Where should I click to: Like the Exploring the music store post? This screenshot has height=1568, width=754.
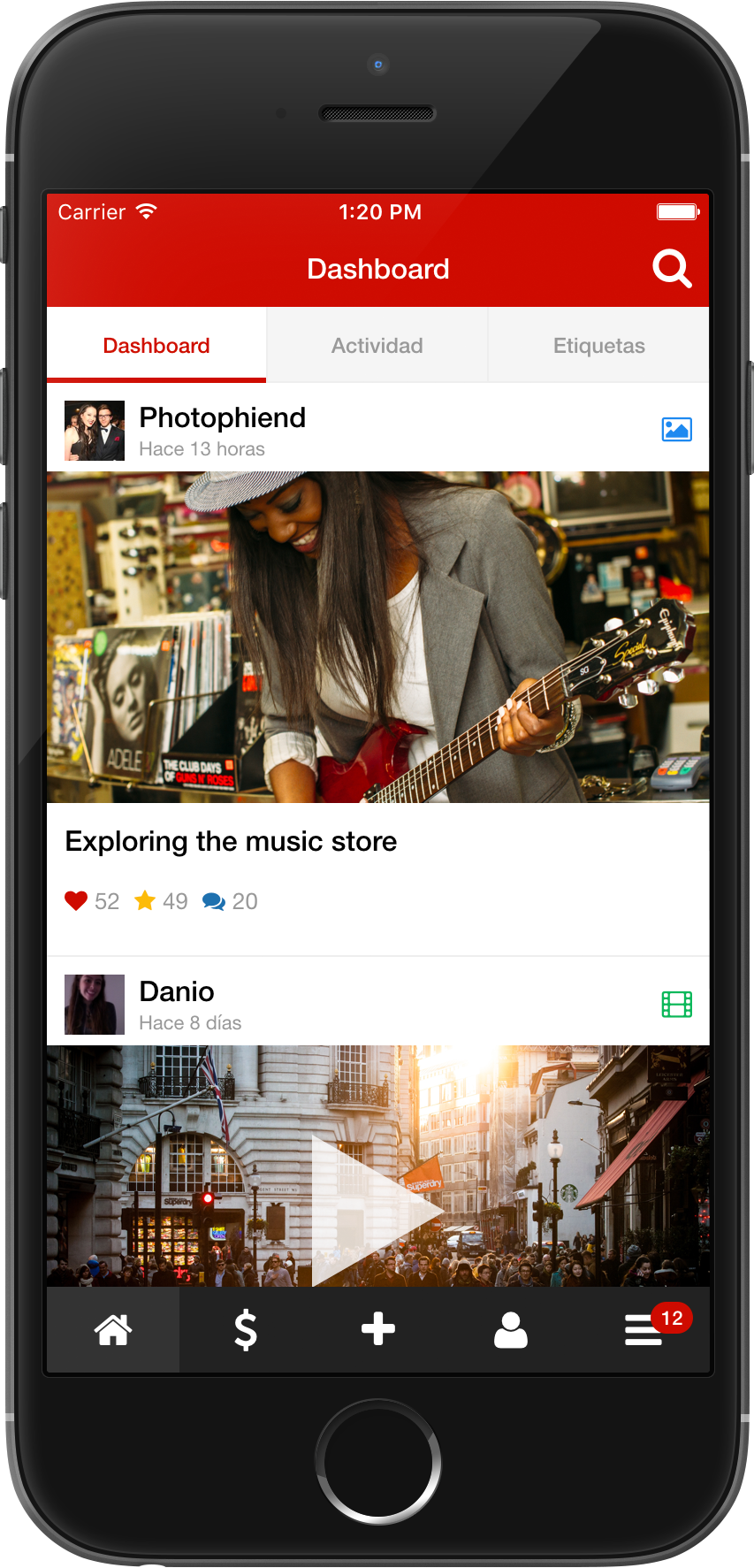76,901
